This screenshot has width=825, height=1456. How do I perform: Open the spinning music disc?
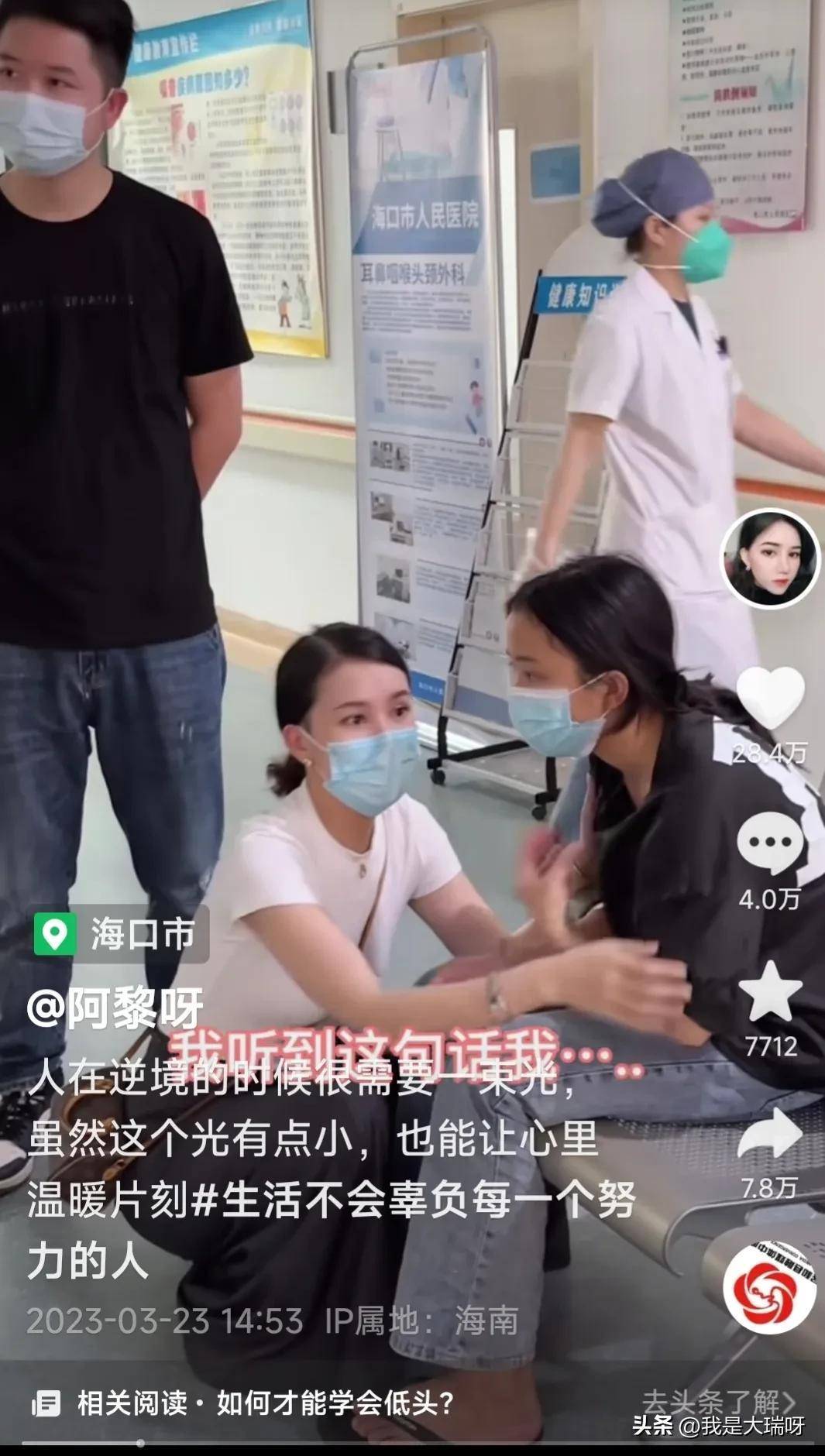tap(769, 1288)
